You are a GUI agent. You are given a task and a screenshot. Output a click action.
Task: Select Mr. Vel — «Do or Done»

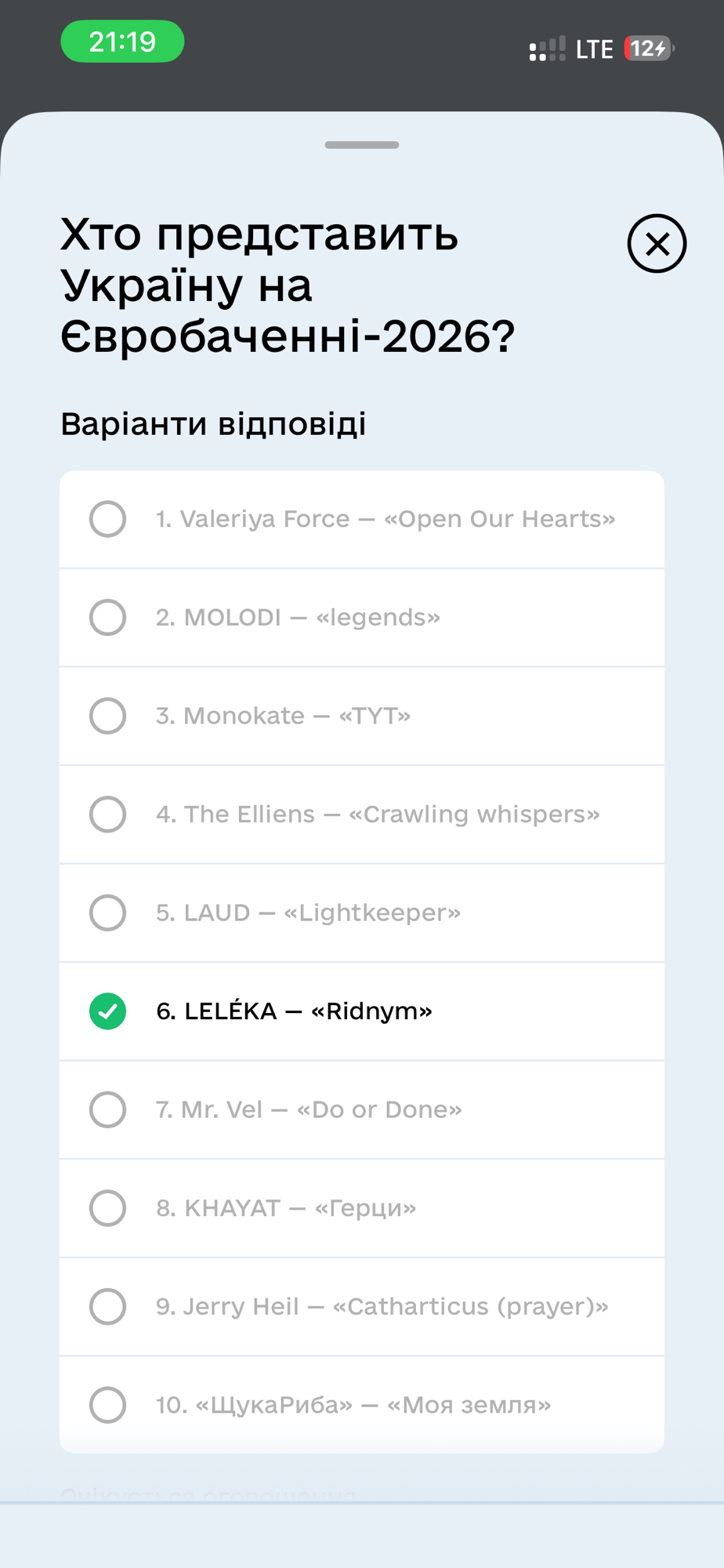(361, 1109)
